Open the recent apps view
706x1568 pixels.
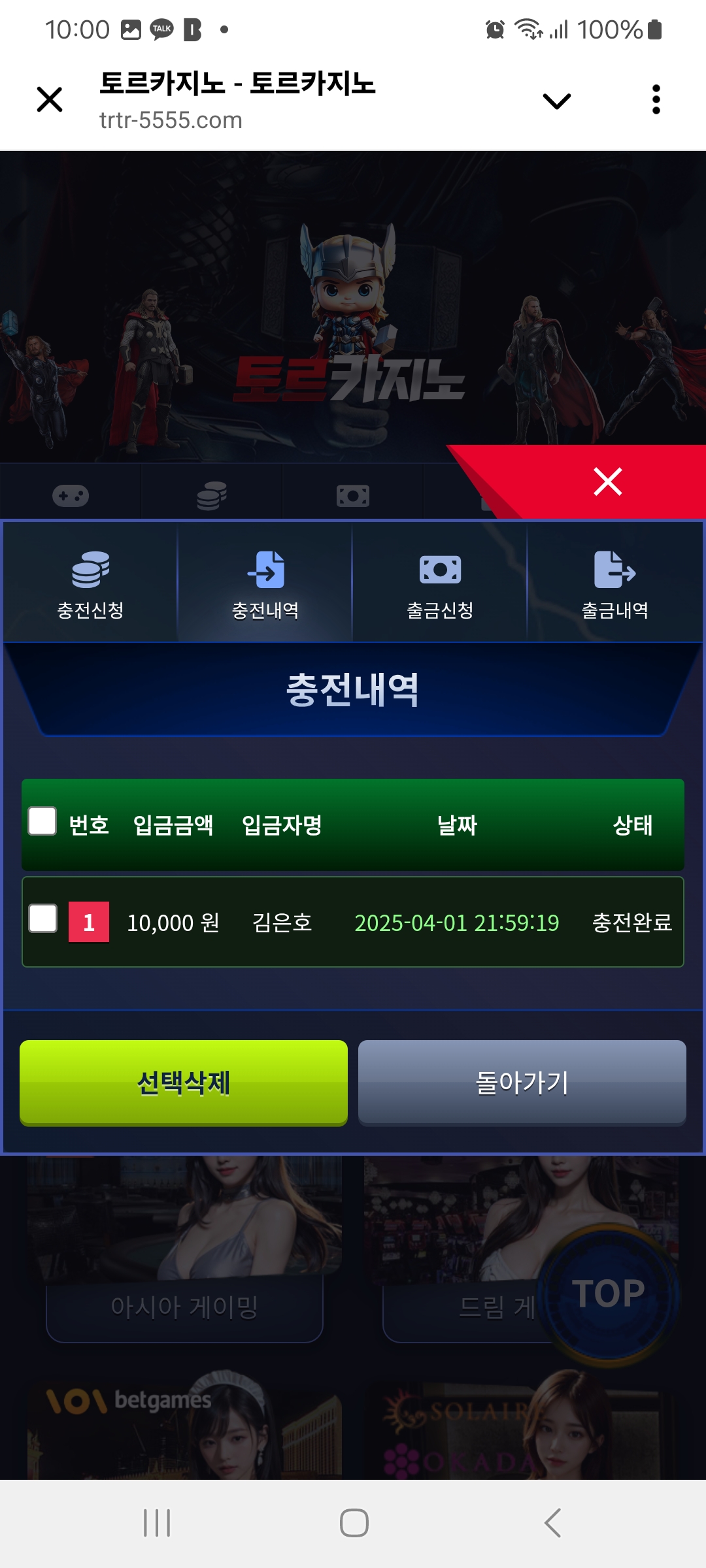coord(157,1523)
